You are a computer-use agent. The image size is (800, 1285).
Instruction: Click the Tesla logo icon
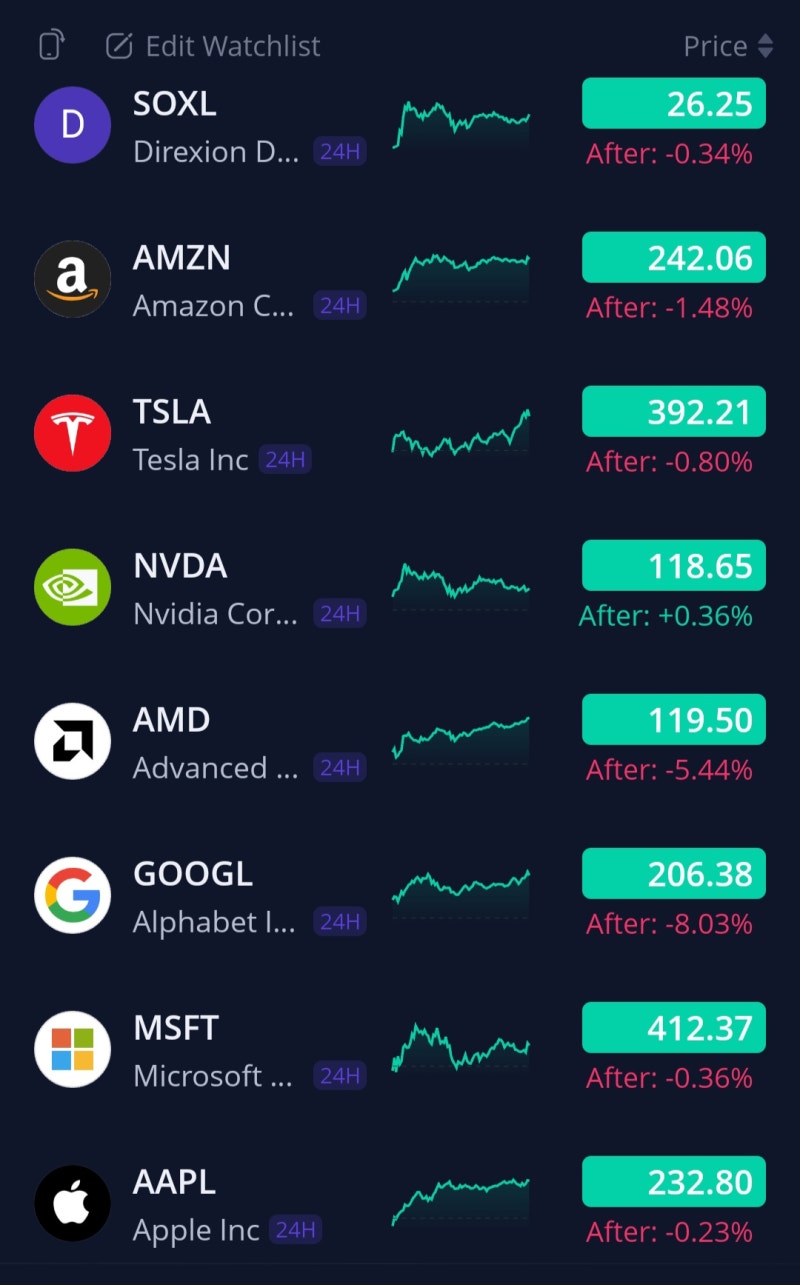coord(72,432)
